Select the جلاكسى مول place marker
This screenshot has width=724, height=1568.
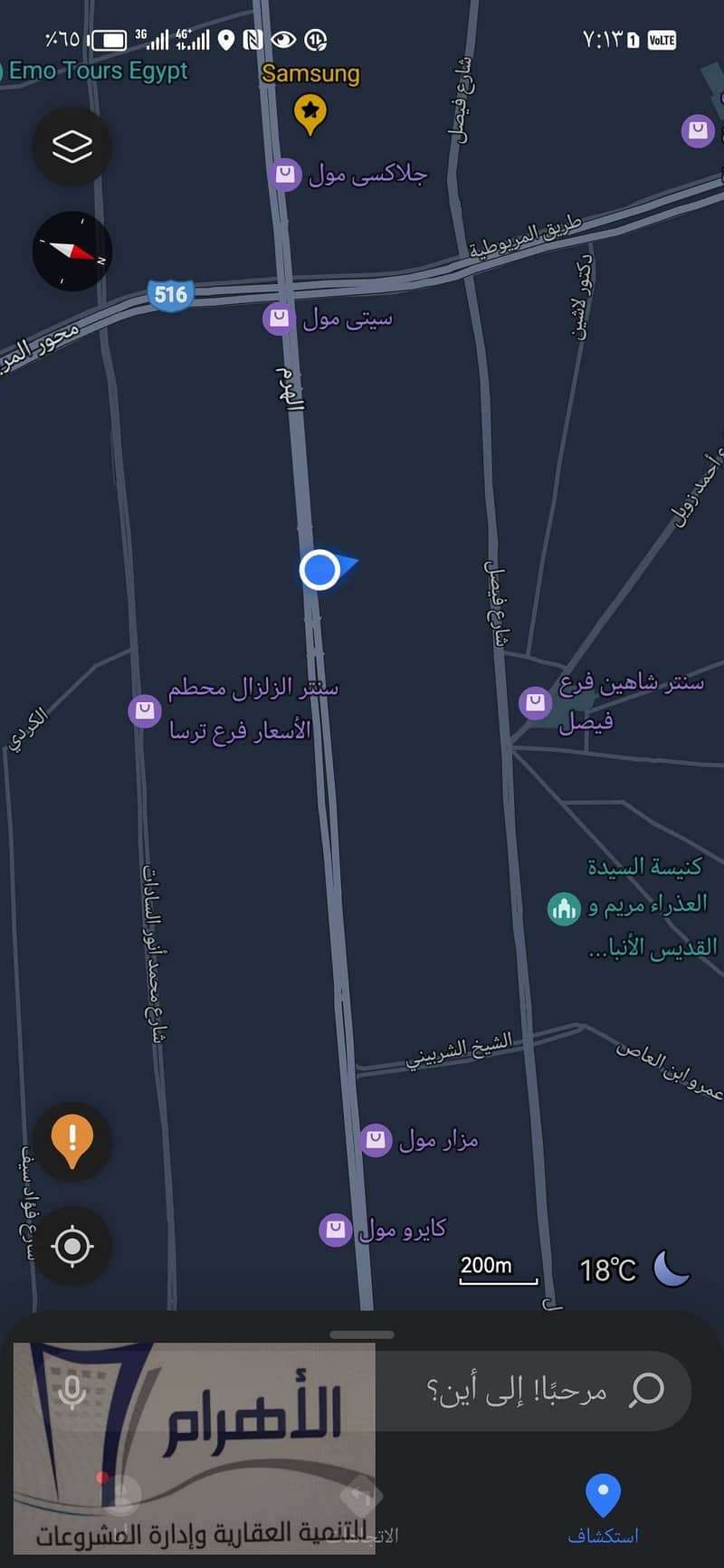coord(286,173)
